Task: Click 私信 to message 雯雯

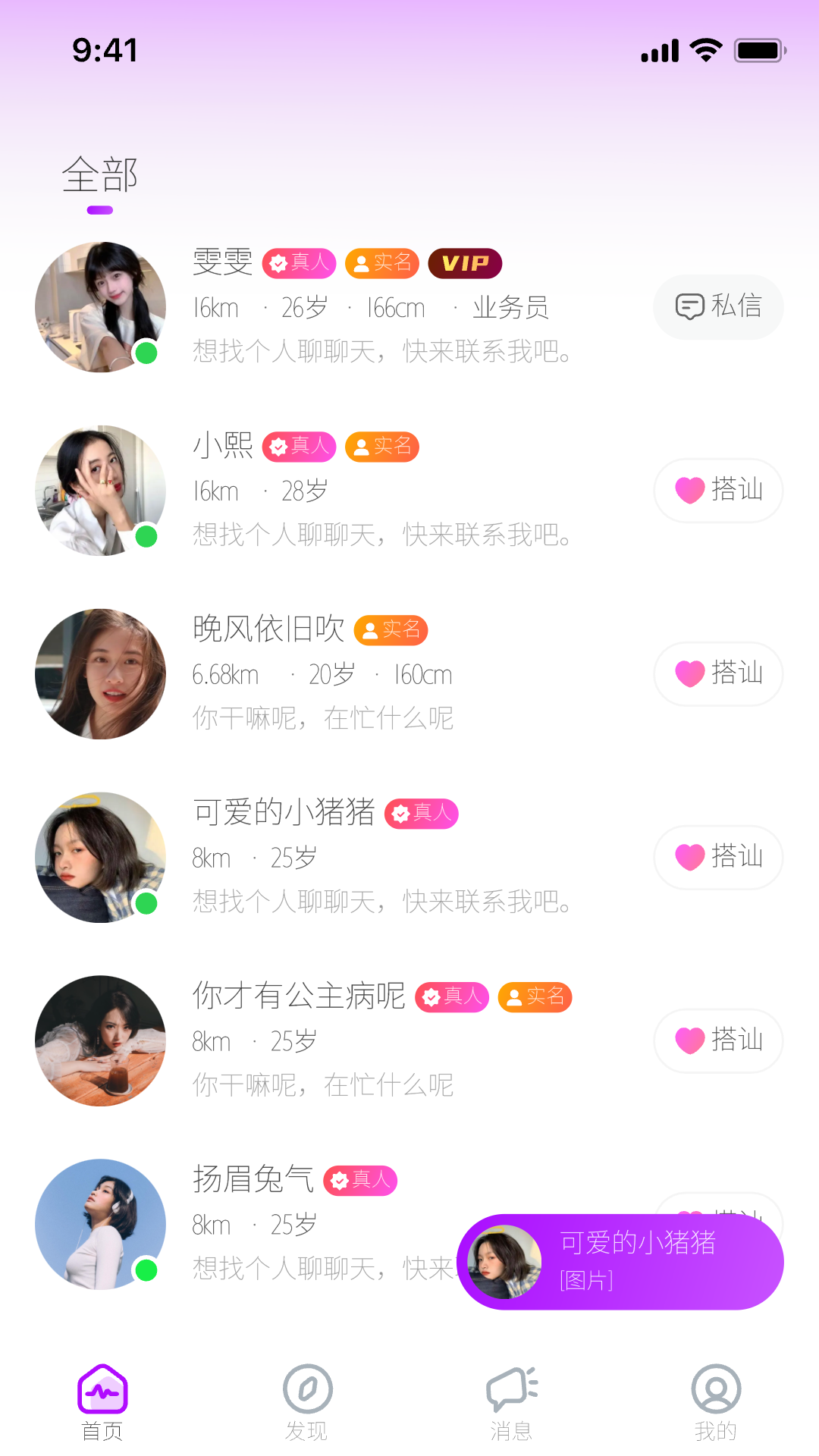Action: (x=718, y=306)
